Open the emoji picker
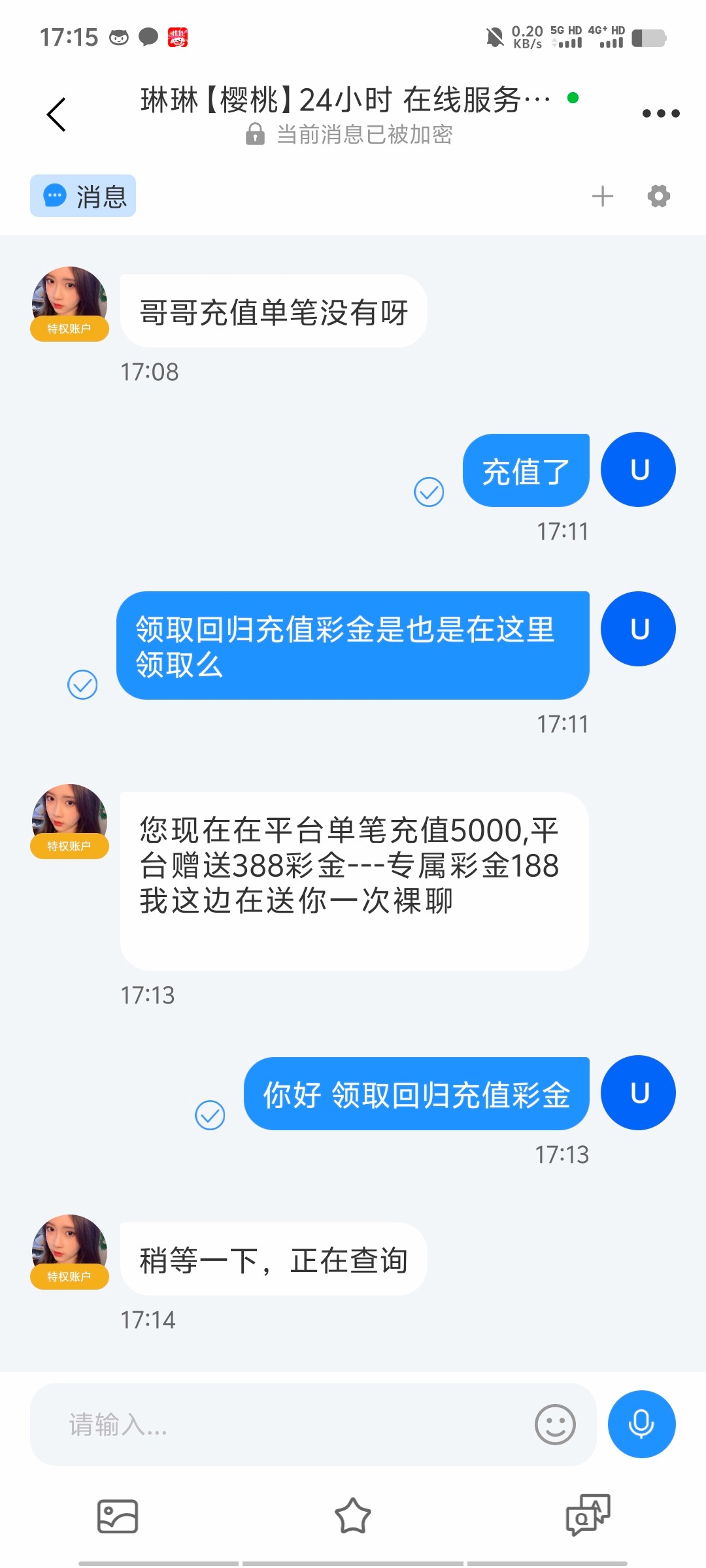Viewport: 706px width, 1568px height. (554, 1424)
